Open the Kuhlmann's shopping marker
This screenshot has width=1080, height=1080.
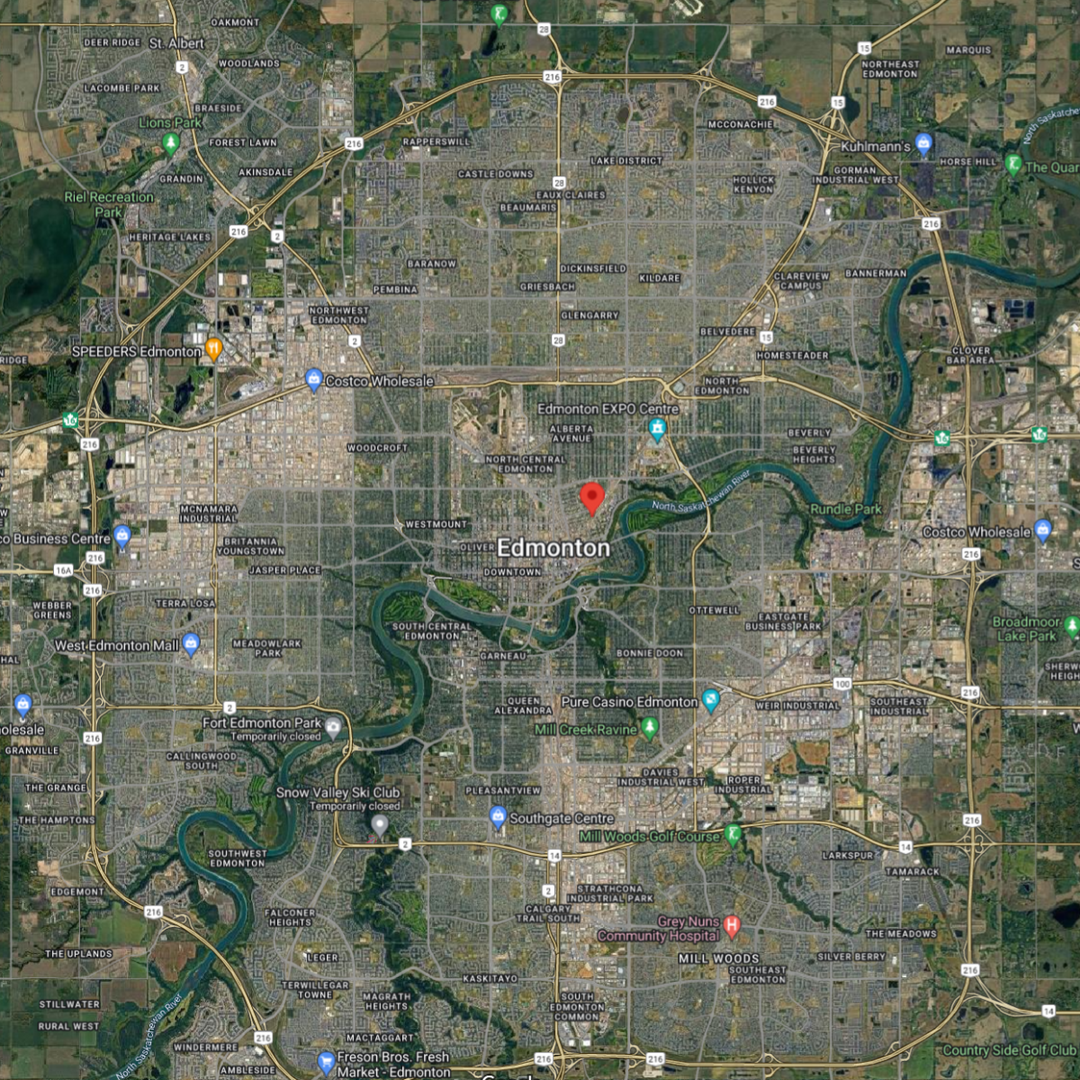click(924, 145)
